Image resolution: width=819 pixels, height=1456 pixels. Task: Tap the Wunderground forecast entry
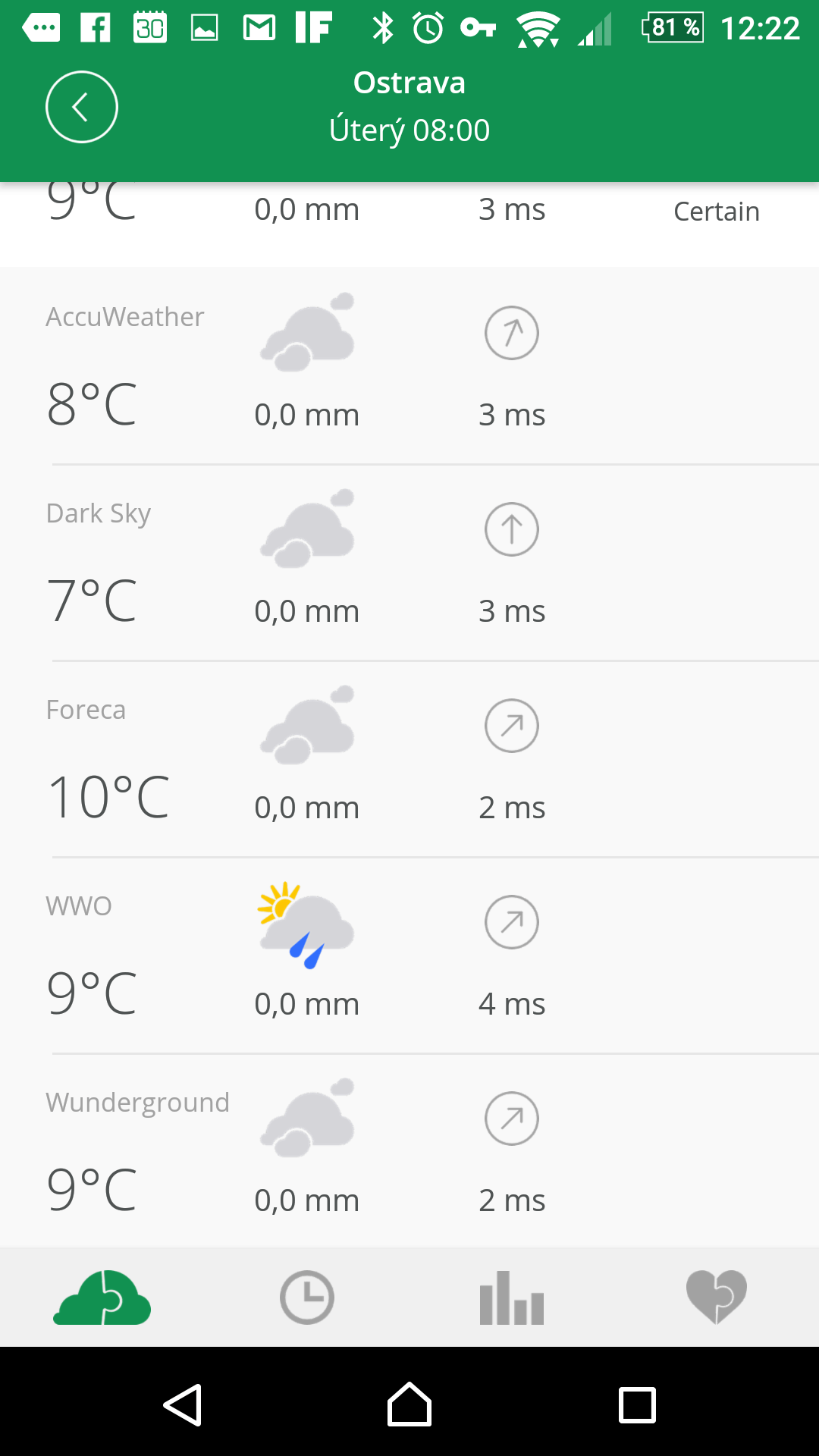coord(409,1151)
